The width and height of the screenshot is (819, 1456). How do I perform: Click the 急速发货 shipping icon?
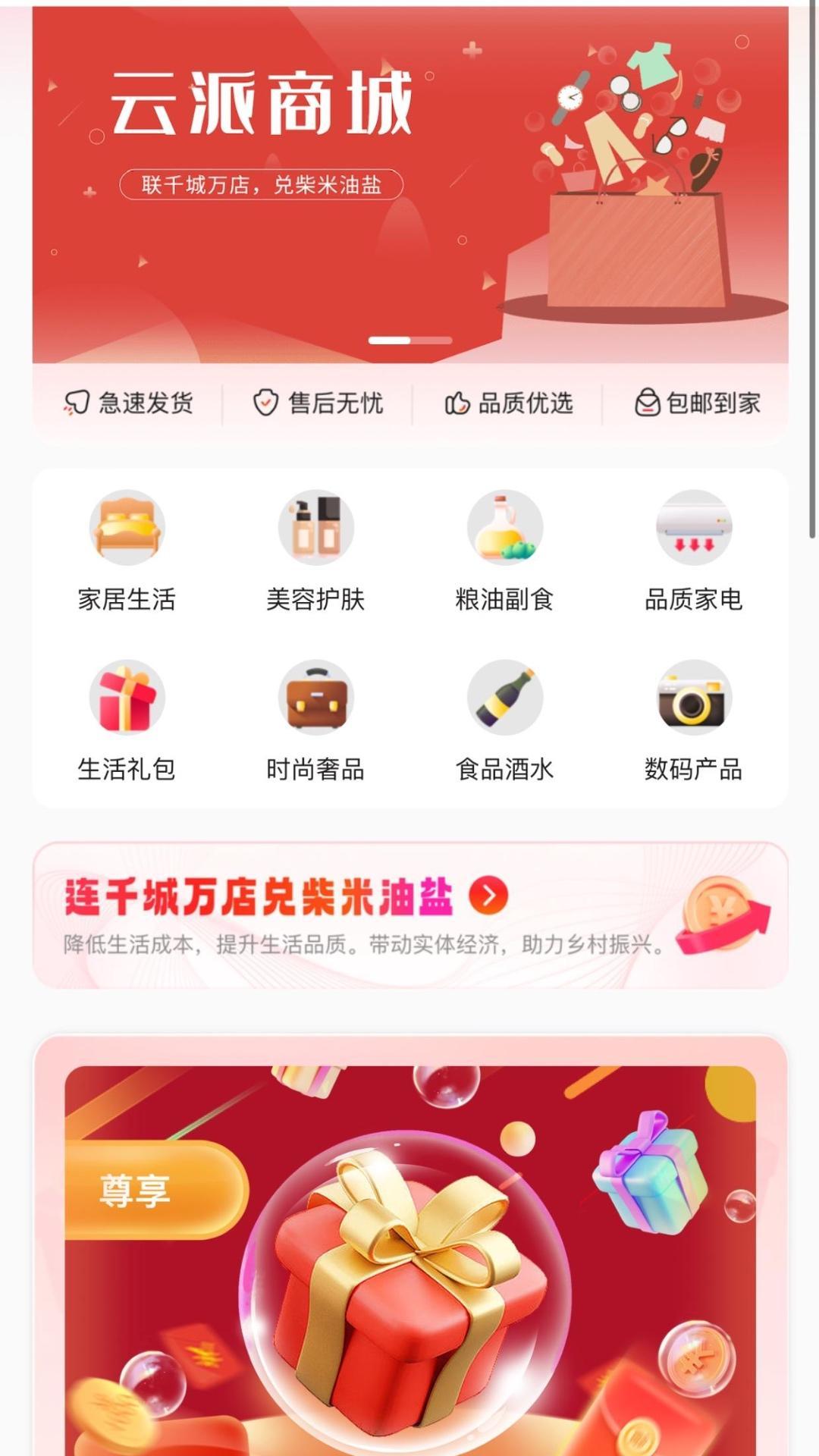(x=76, y=403)
